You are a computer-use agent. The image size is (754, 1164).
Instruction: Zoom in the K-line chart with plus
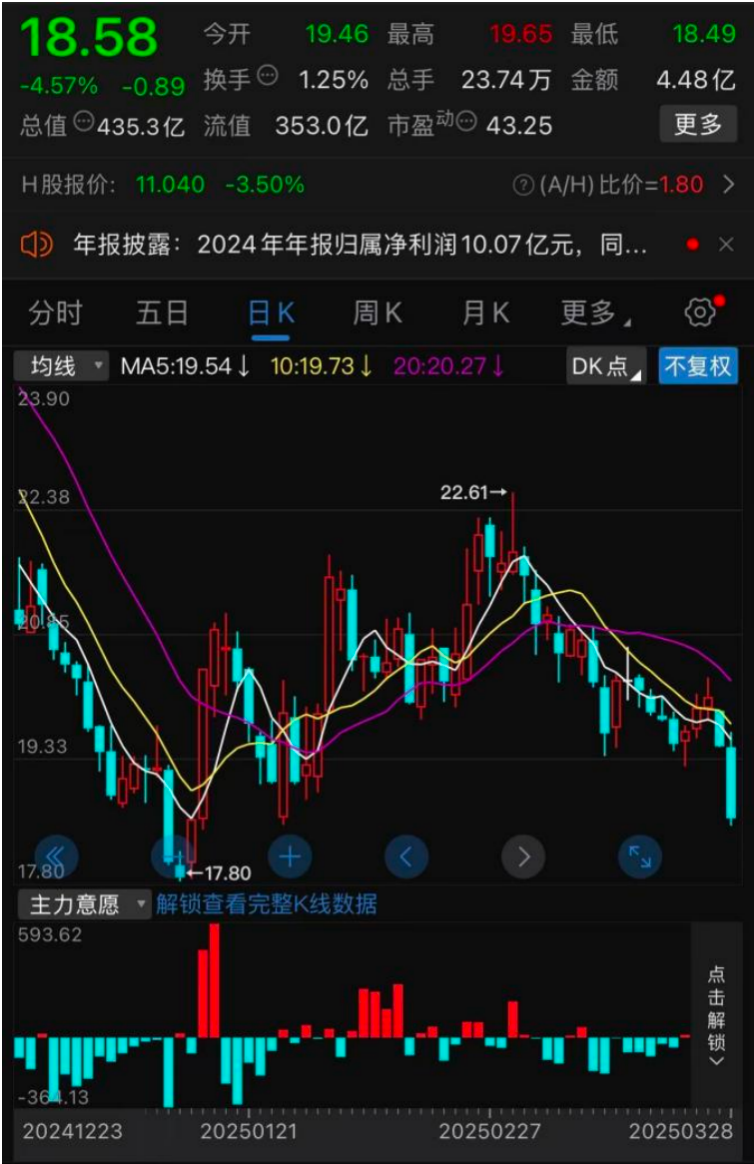click(x=290, y=856)
